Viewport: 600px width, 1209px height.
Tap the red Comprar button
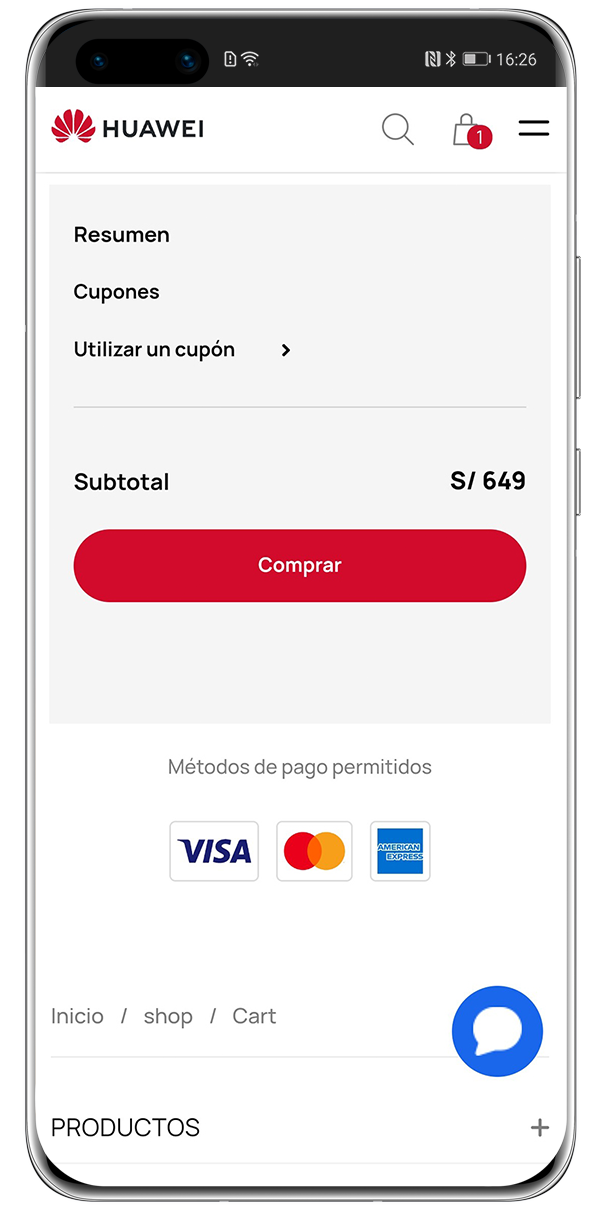[x=299, y=565]
